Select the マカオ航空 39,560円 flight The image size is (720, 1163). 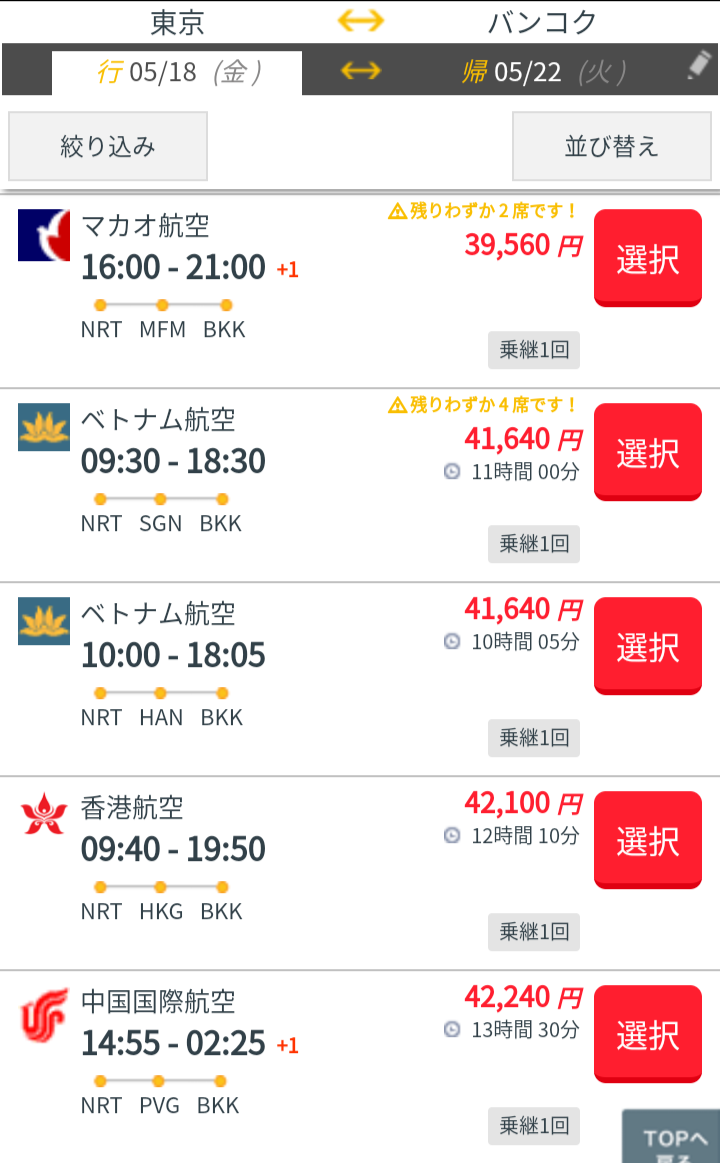click(647, 259)
